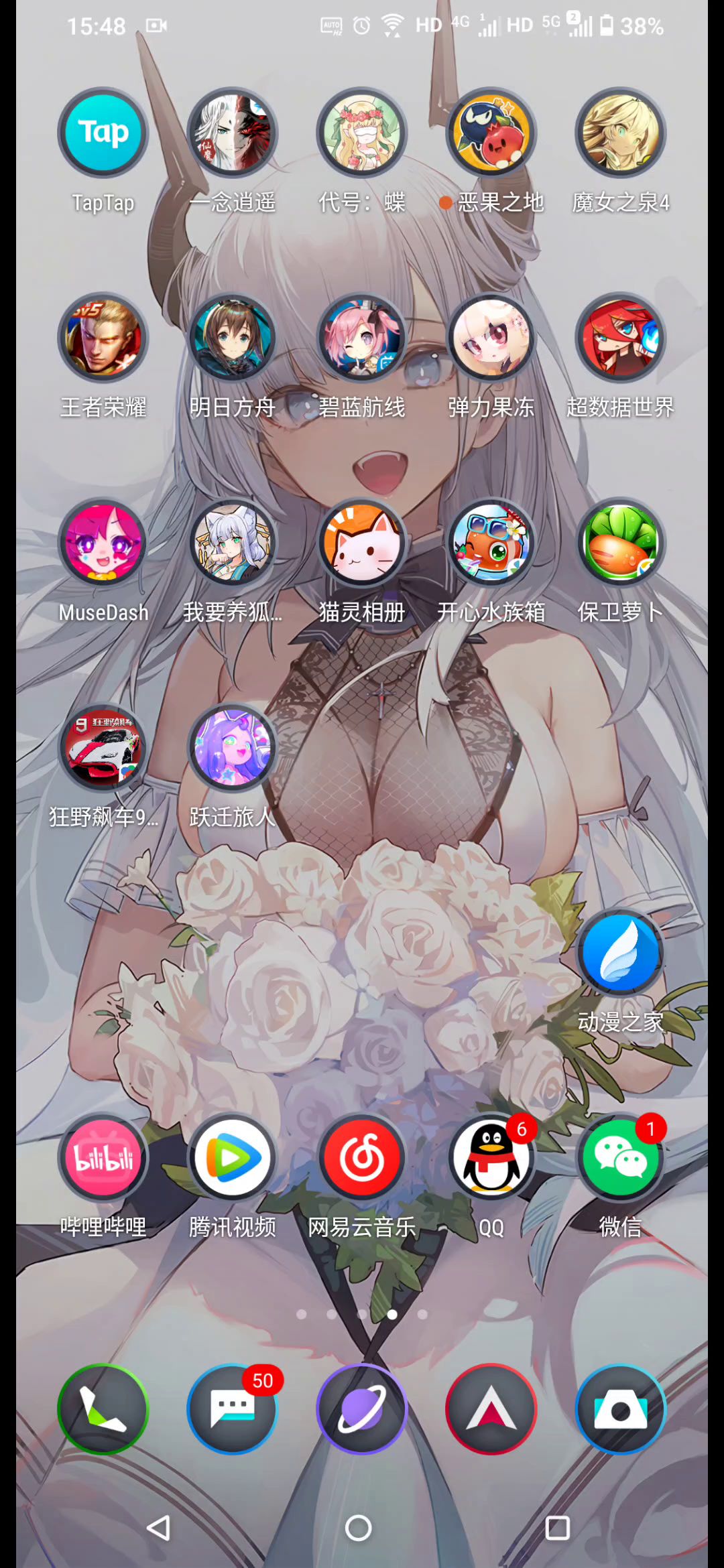Viewport: 724px width, 1568px height.
Task: Launch 碧蓝航线 game
Action: click(361, 338)
